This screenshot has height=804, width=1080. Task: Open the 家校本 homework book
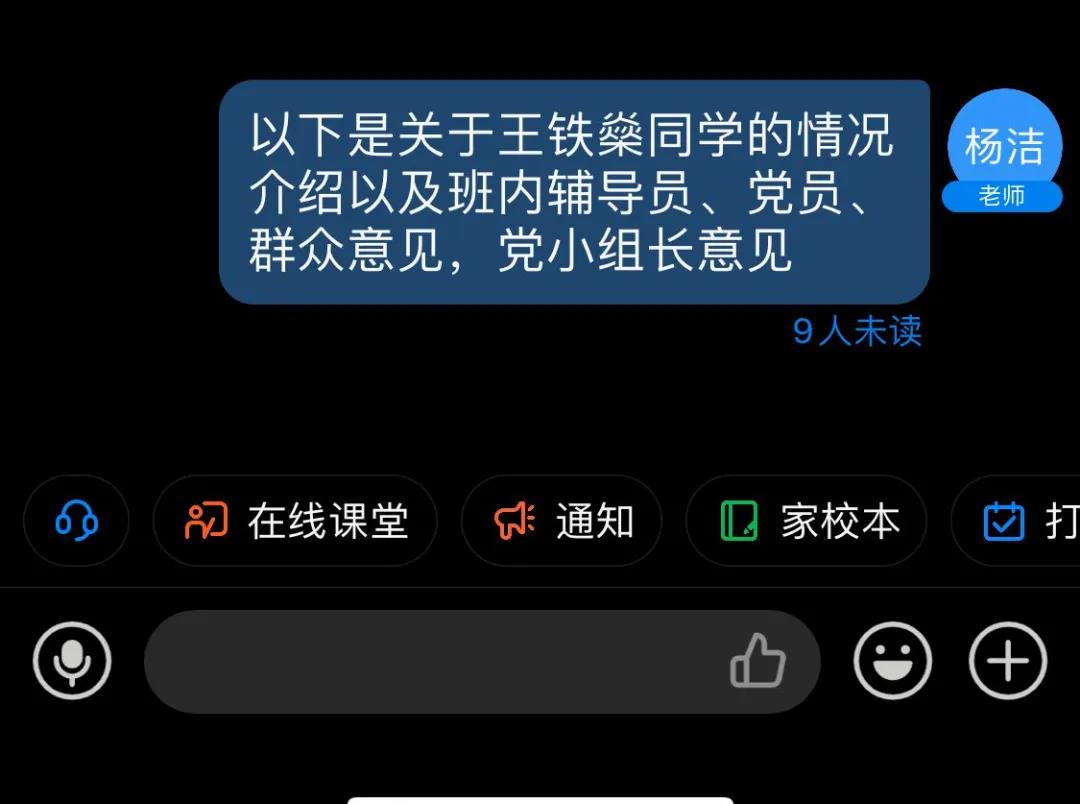click(x=806, y=521)
